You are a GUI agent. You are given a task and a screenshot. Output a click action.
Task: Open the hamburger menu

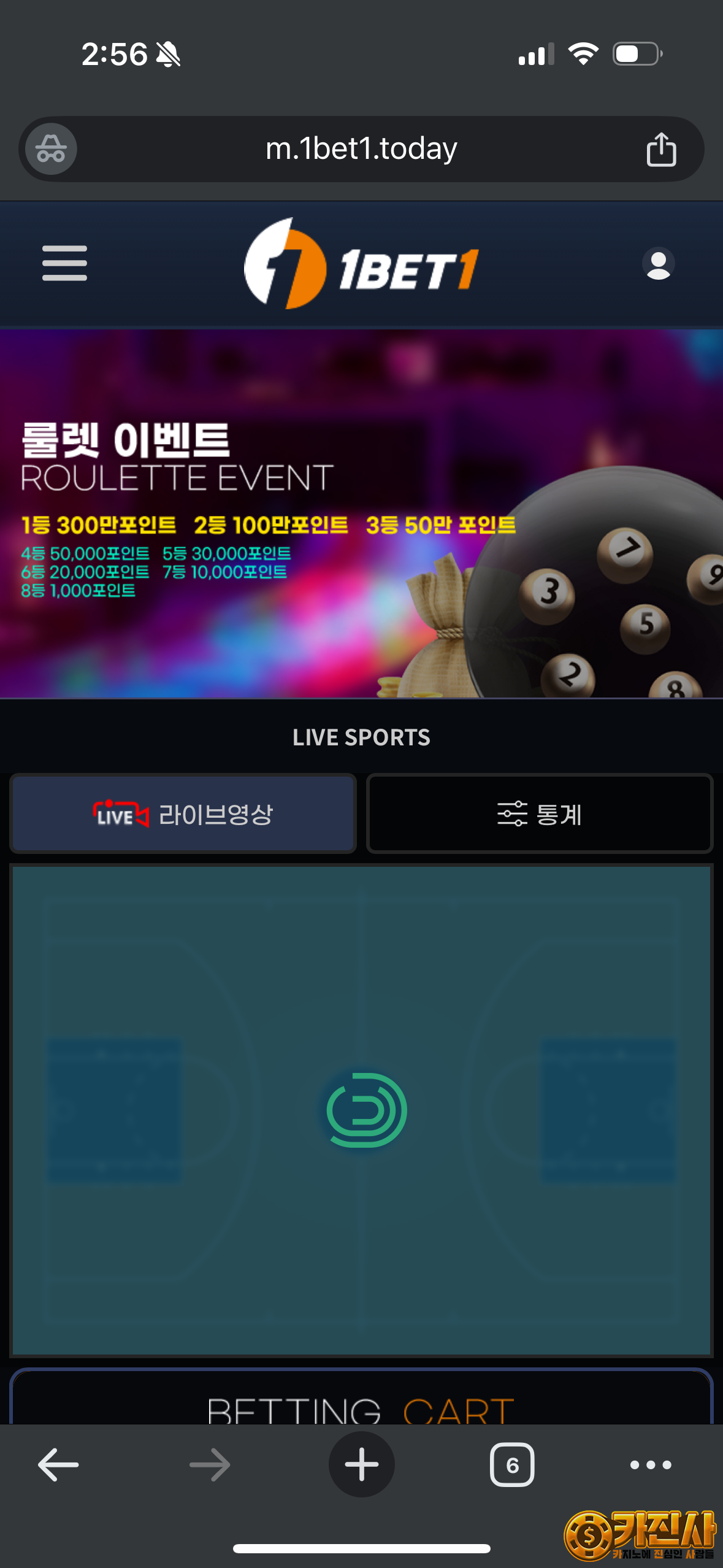tap(64, 263)
